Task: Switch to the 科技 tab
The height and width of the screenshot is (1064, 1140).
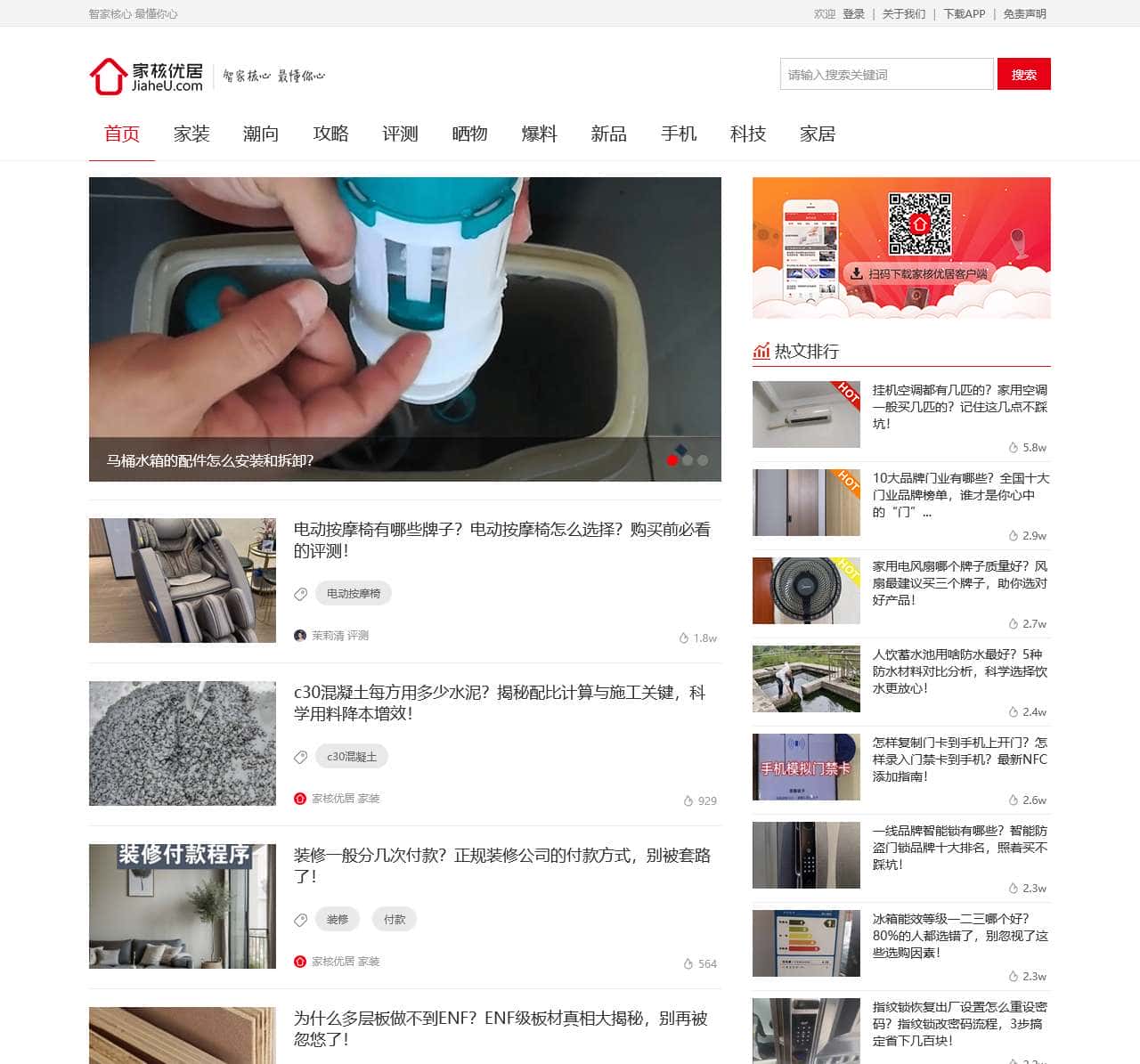Action: pyautogui.click(x=748, y=134)
